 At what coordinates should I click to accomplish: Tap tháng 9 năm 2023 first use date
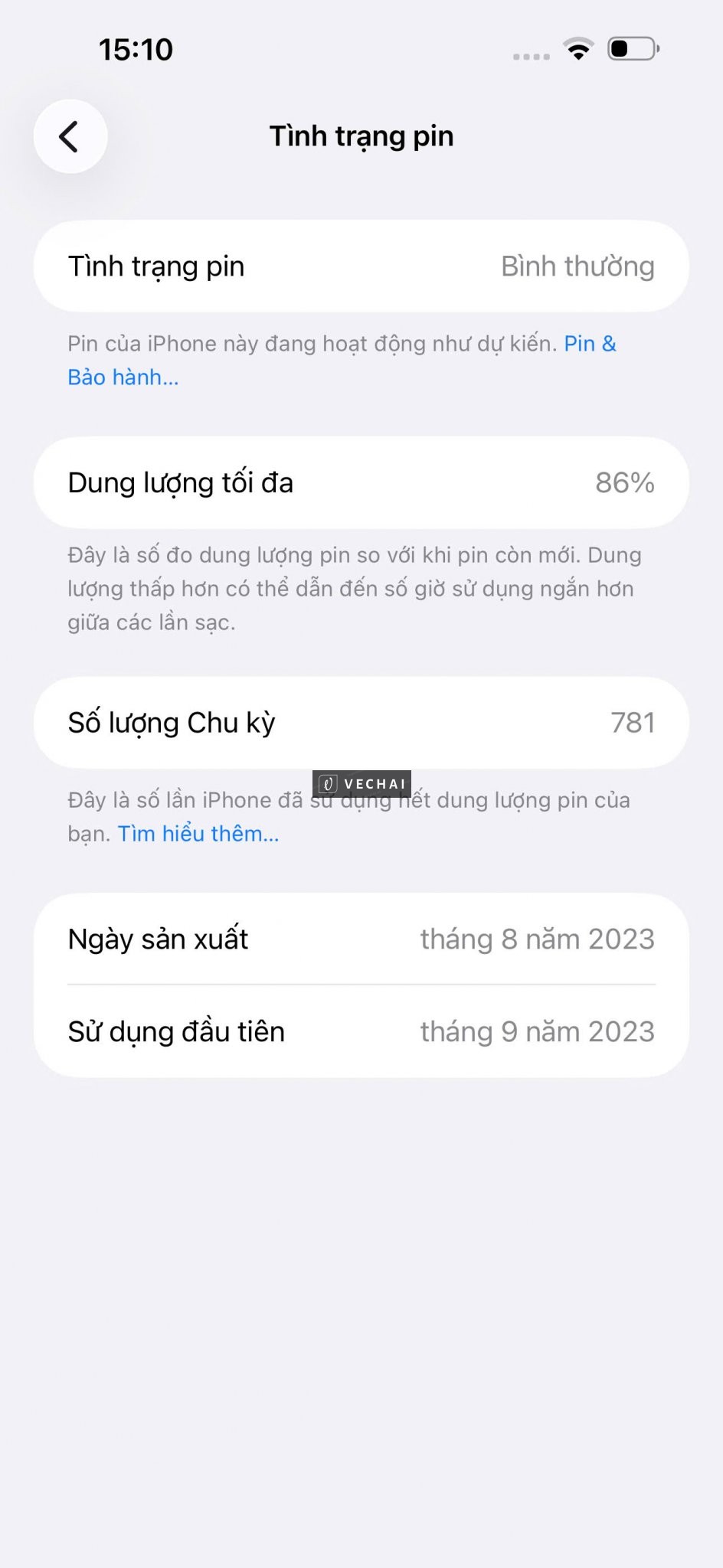pos(536,1031)
